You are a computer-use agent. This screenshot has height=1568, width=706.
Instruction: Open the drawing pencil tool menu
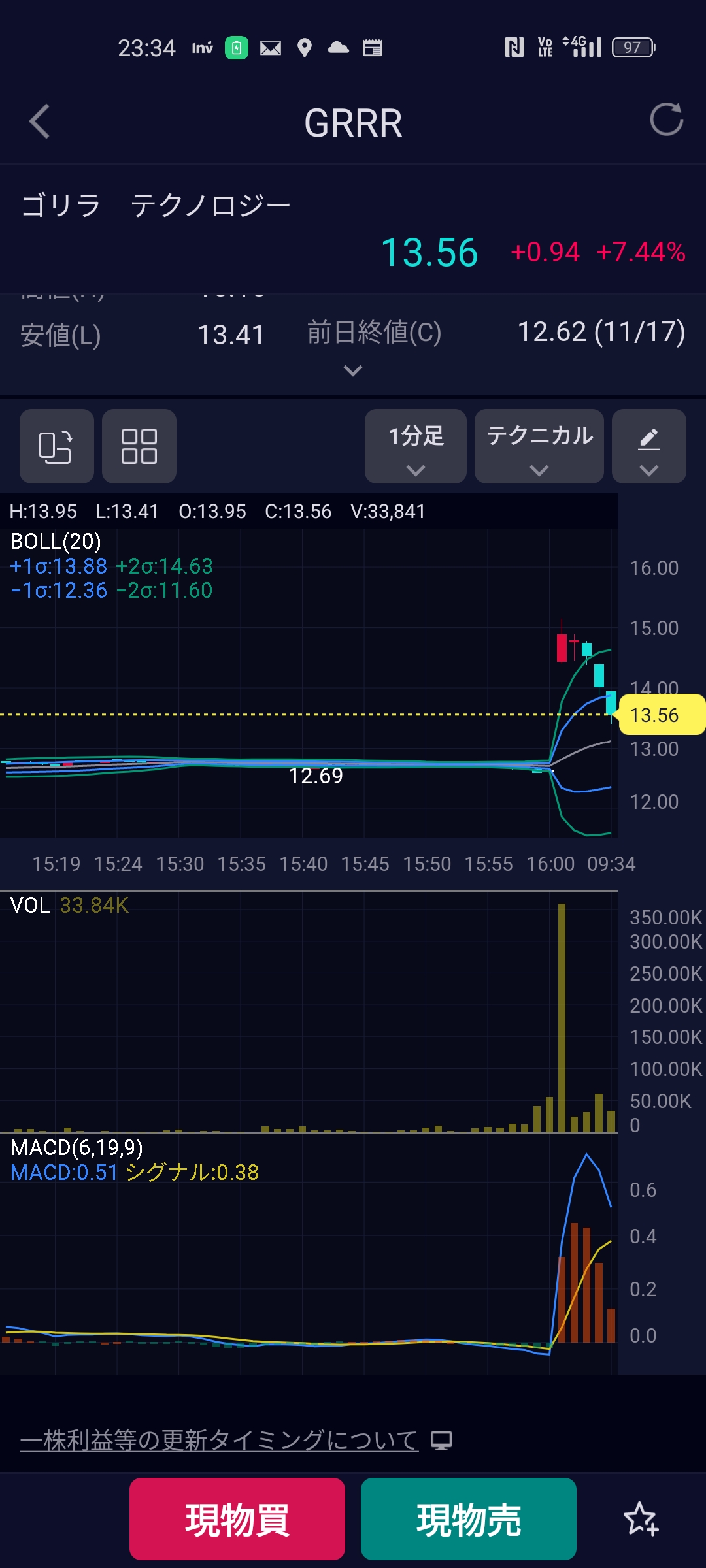pos(648,447)
